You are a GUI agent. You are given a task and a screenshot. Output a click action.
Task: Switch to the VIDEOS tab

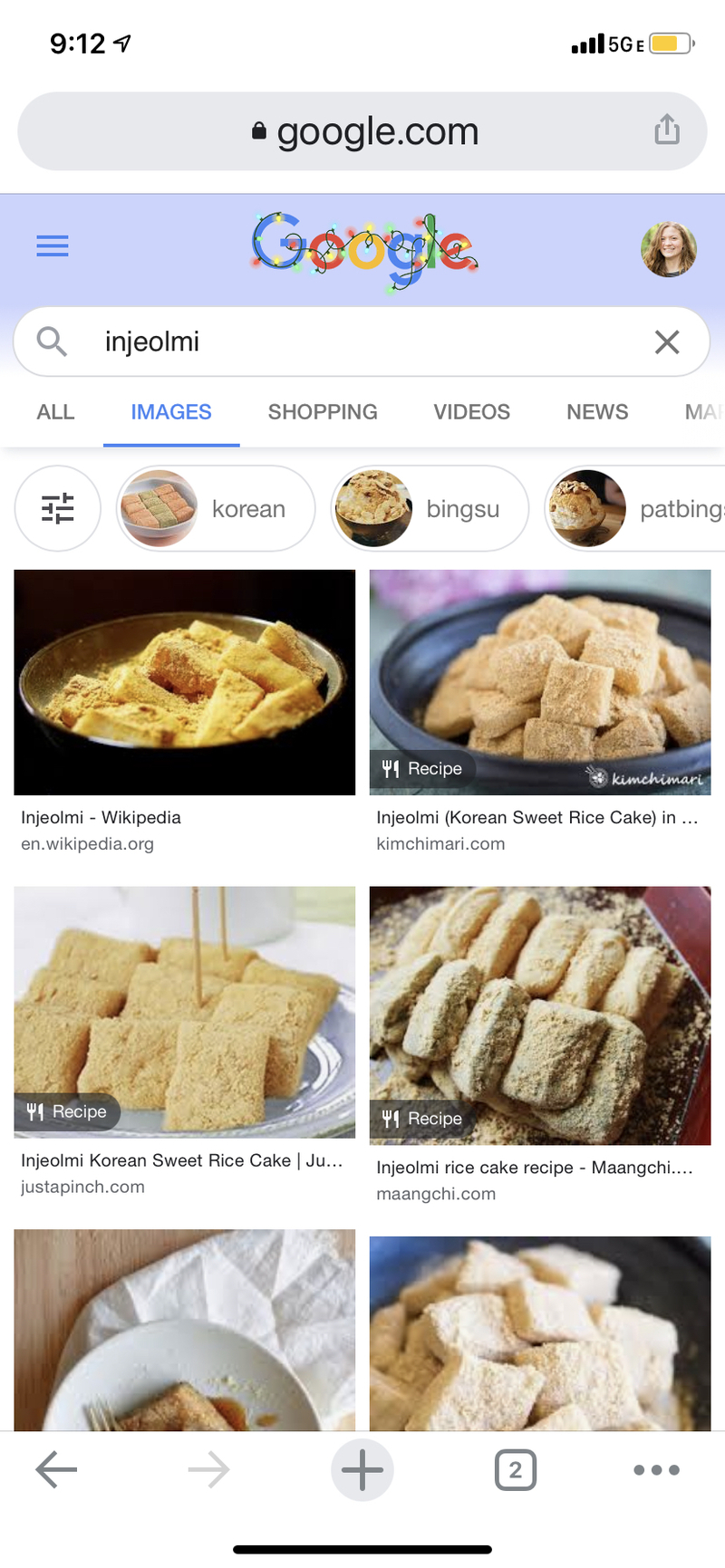(x=471, y=412)
